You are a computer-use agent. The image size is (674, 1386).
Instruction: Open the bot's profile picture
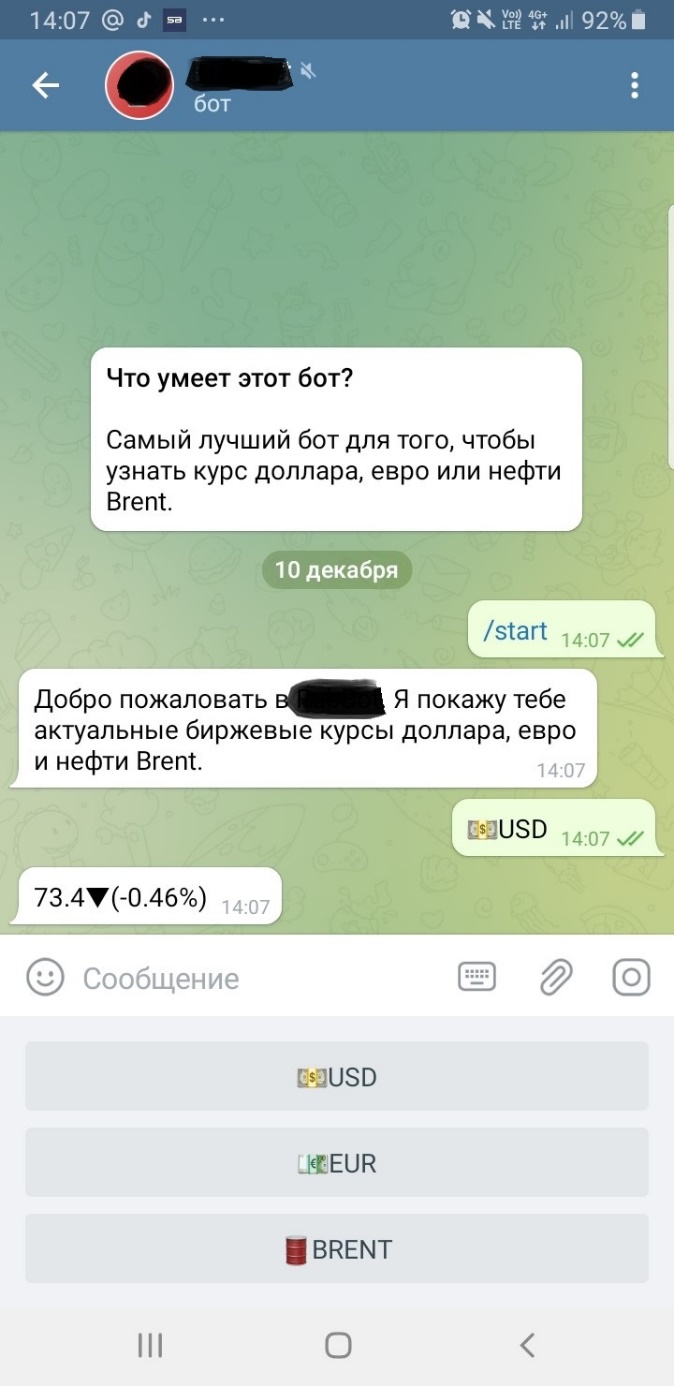(x=140, y=86)
